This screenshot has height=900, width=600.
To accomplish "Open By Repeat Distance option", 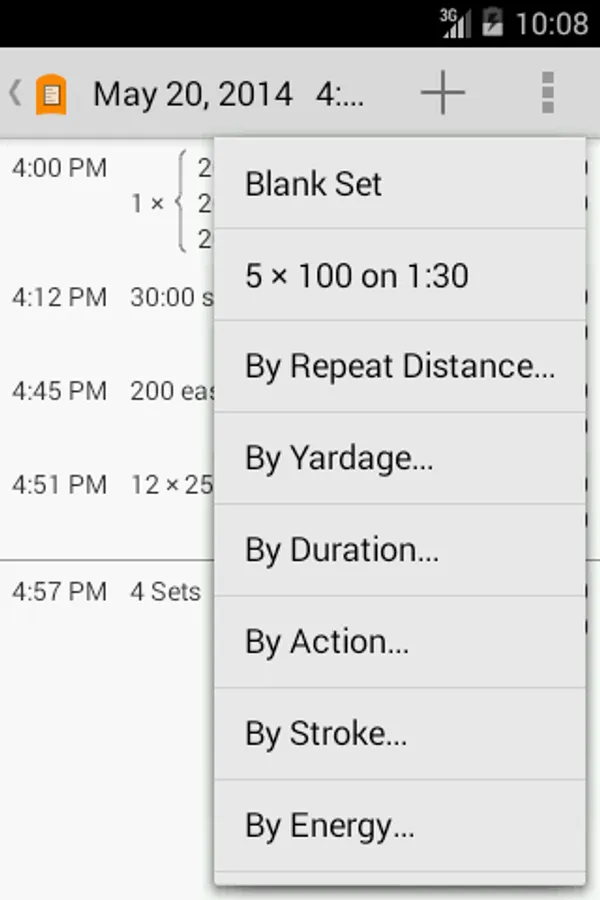I will [399, 367].
